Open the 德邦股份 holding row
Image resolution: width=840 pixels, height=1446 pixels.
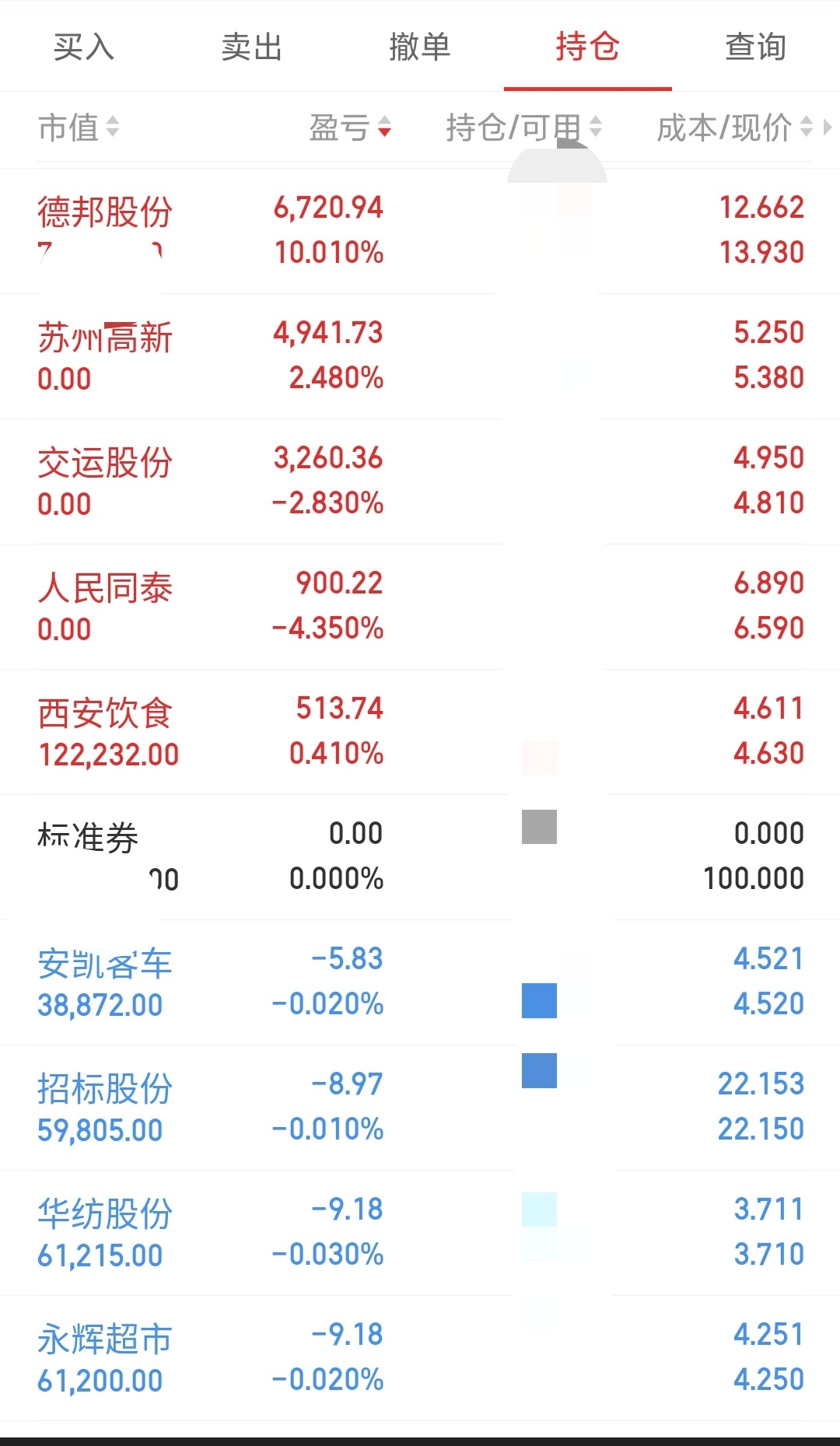coord(420,231)
